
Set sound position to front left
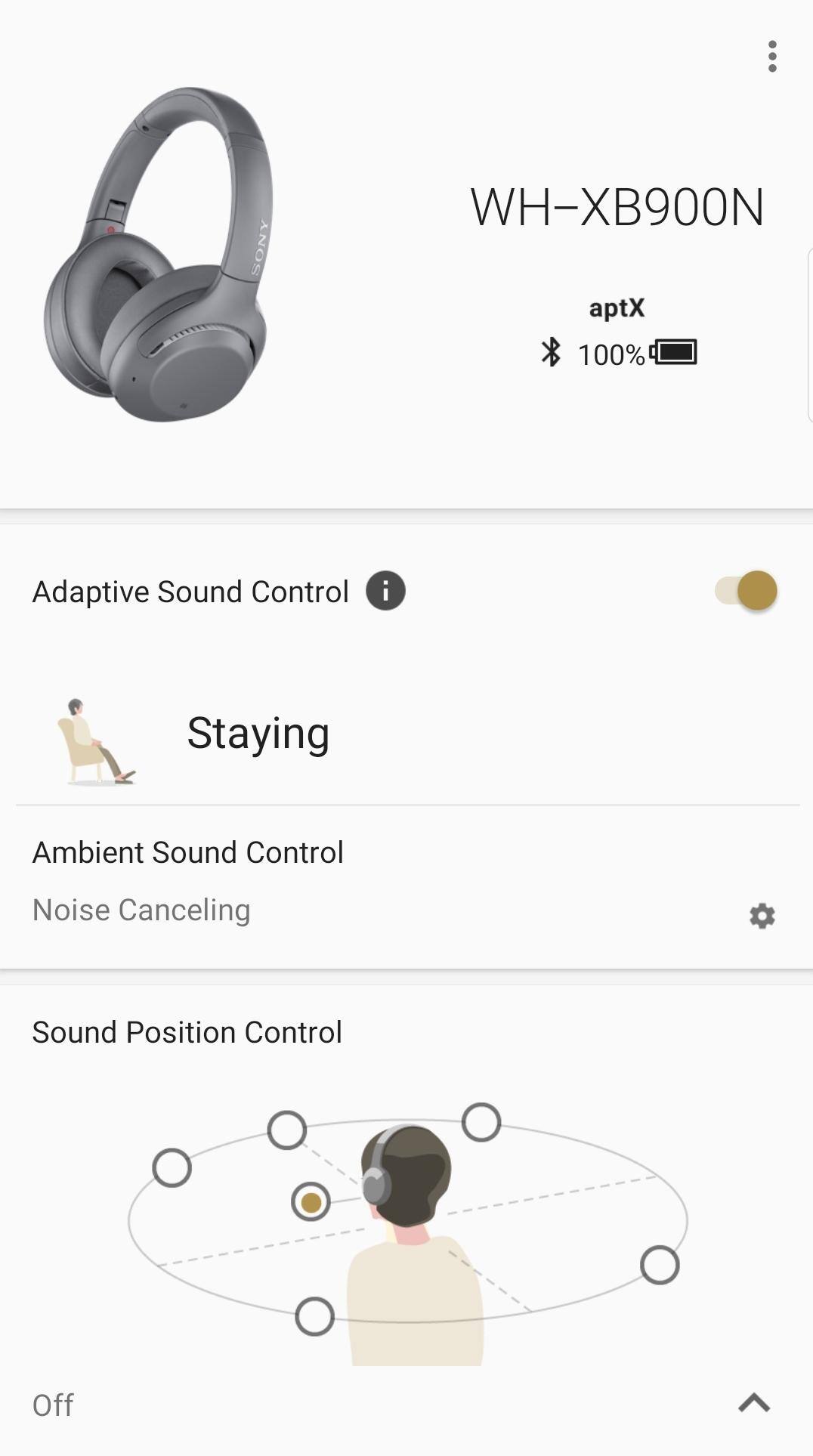(x=172, y=1168)
